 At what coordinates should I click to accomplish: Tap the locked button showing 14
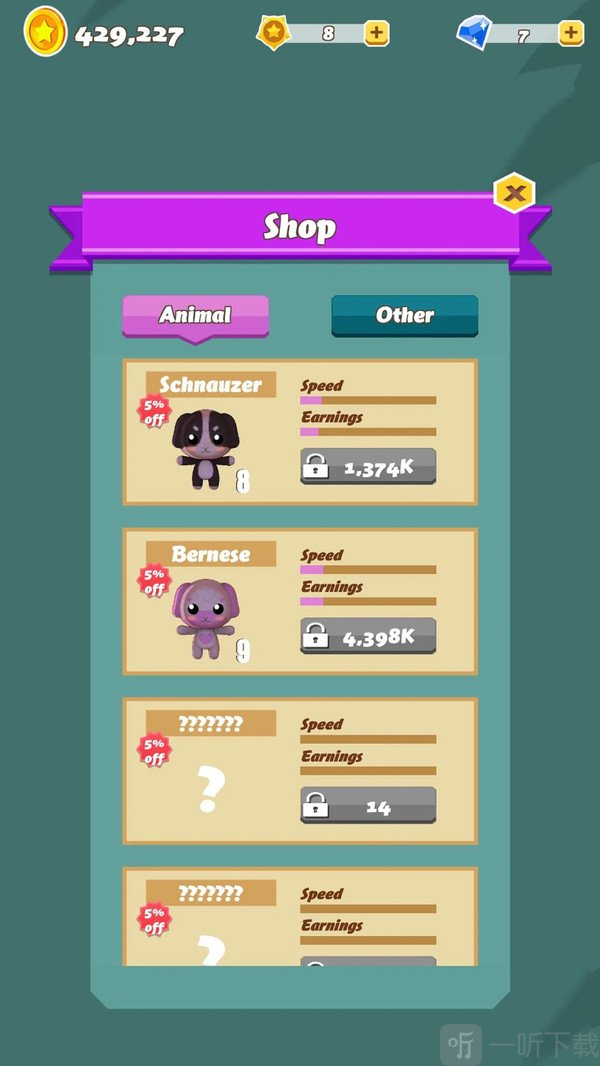[x=368, y=806]
